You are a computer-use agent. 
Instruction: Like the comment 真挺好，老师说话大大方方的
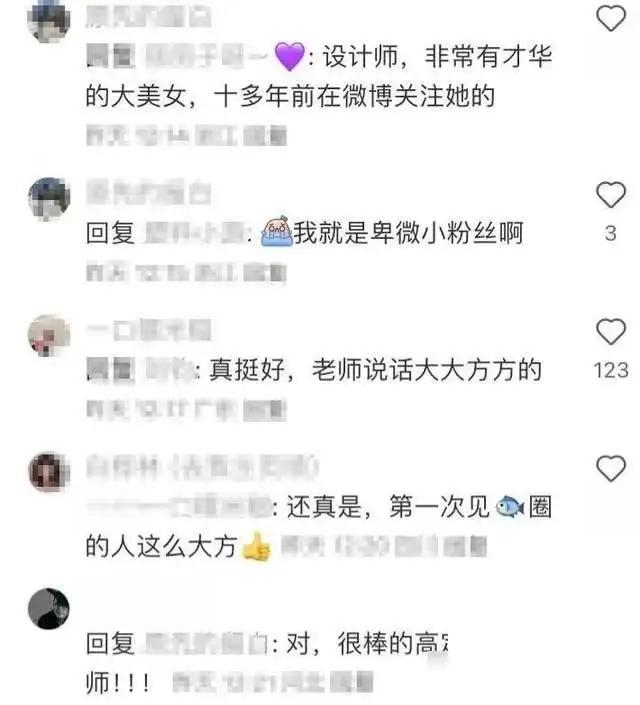point(609,331)
